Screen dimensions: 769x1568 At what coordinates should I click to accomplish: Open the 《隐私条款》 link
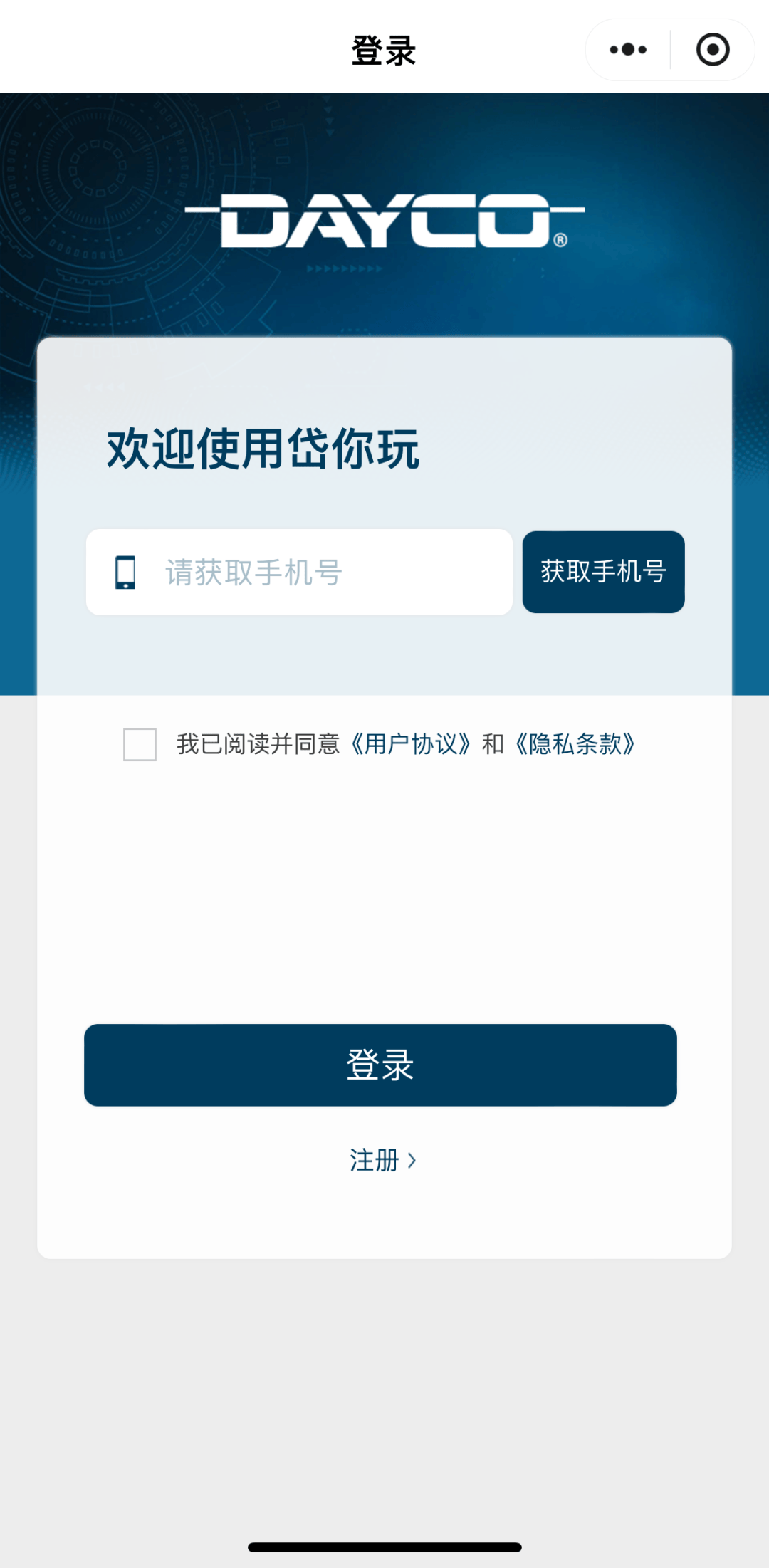574,744
